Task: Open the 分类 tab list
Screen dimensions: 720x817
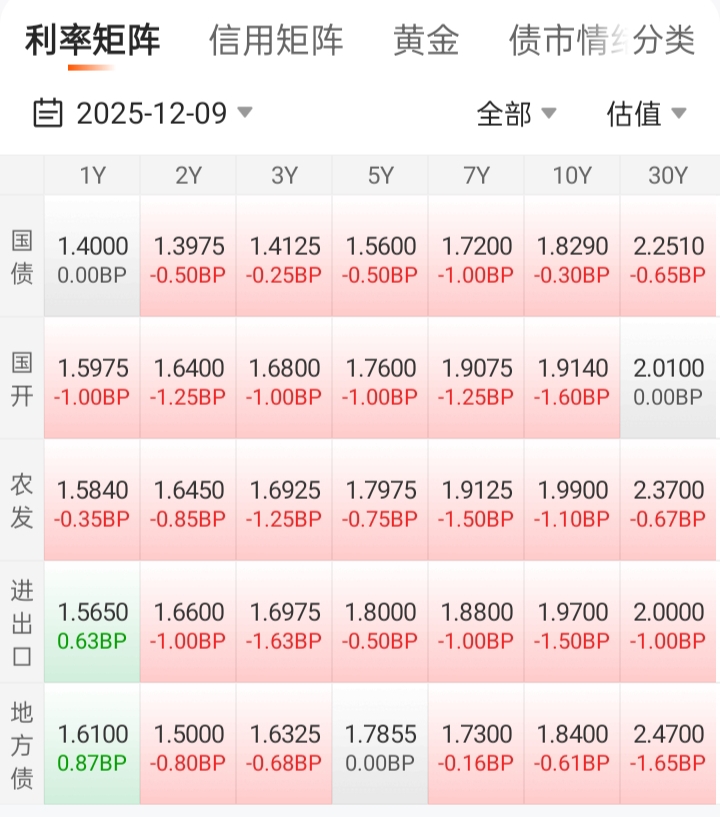Action: click(x=664, y=41)
